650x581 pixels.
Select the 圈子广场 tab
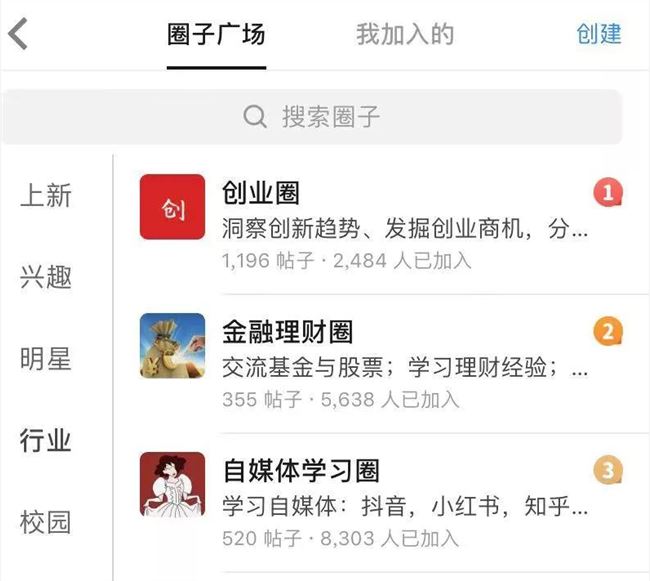coord(216,34)
